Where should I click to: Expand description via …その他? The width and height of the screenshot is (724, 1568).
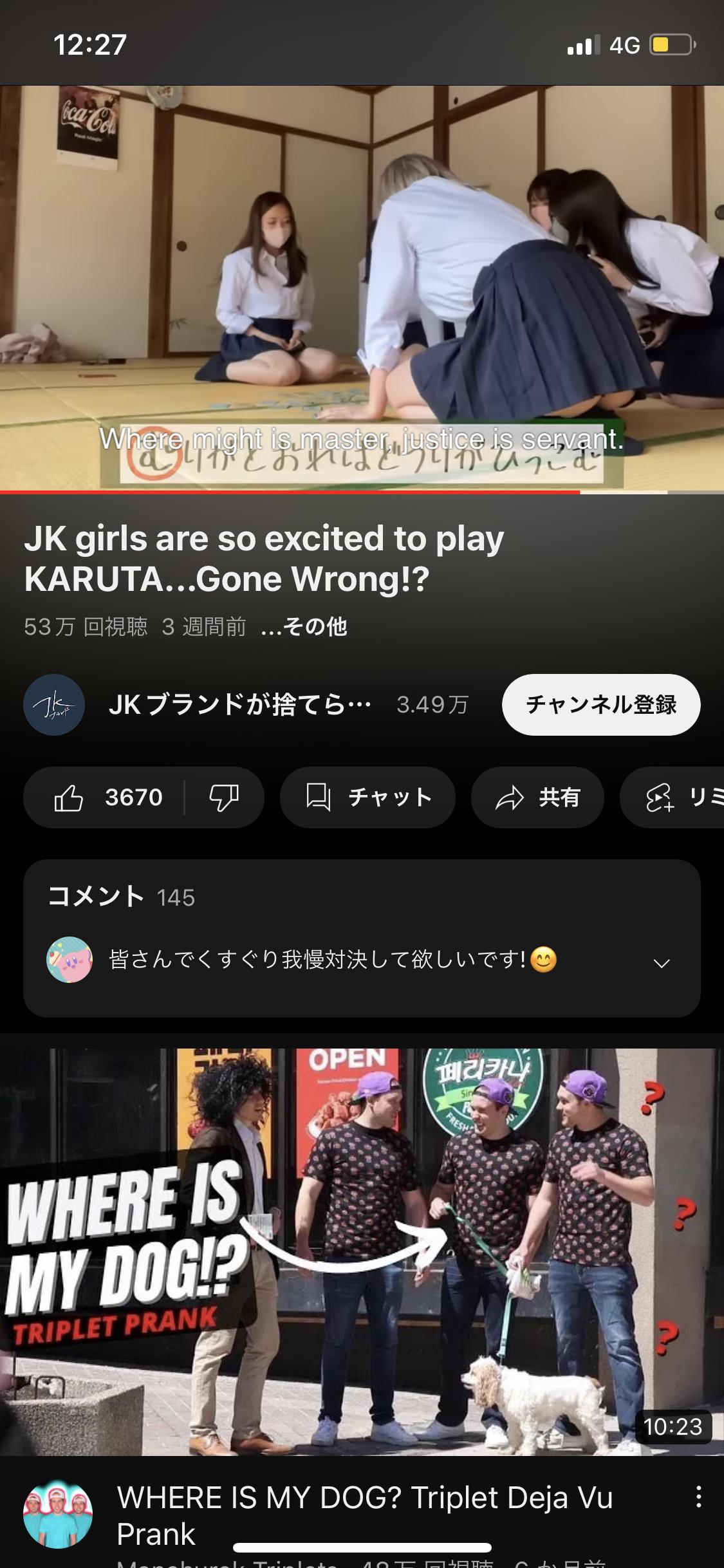(304, 626)
